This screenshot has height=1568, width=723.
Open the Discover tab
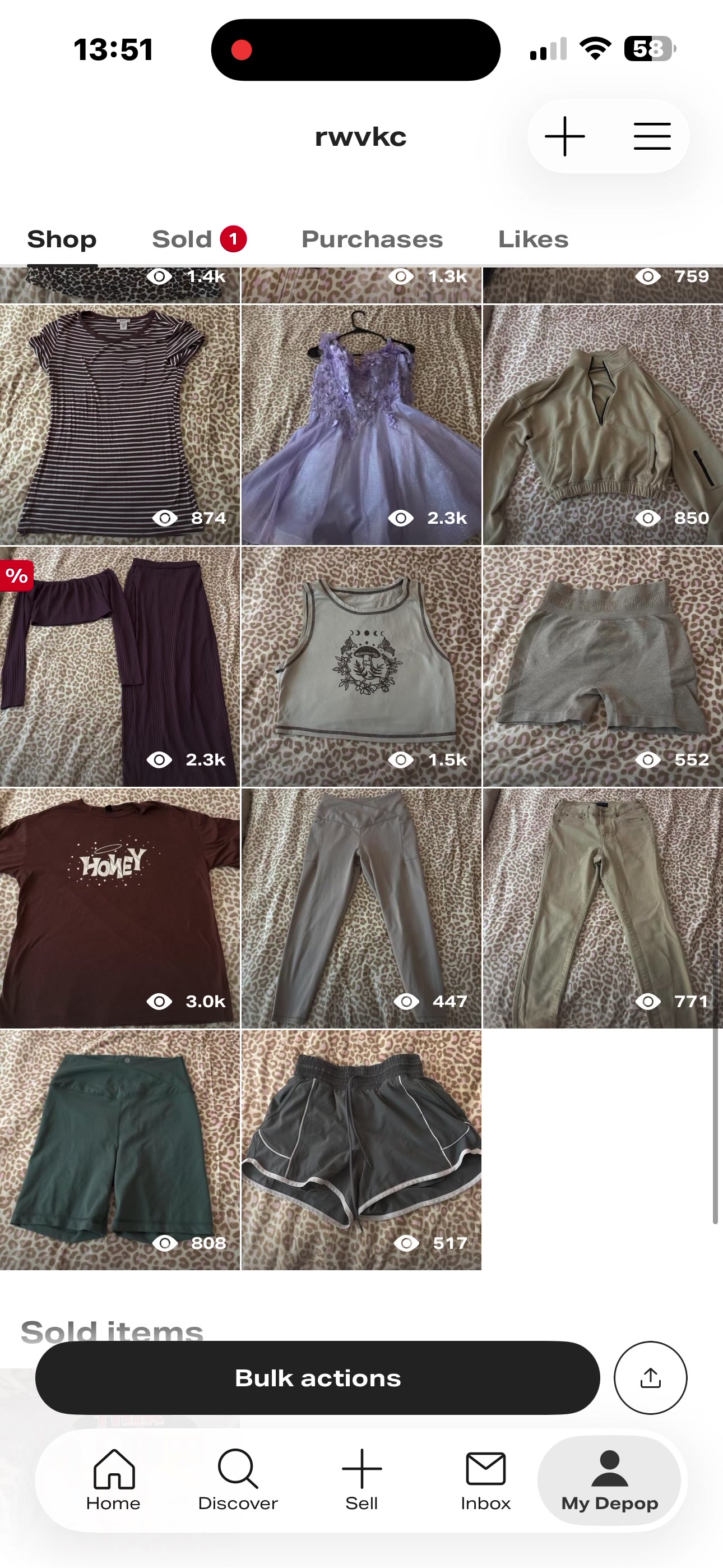[238, 1480]
